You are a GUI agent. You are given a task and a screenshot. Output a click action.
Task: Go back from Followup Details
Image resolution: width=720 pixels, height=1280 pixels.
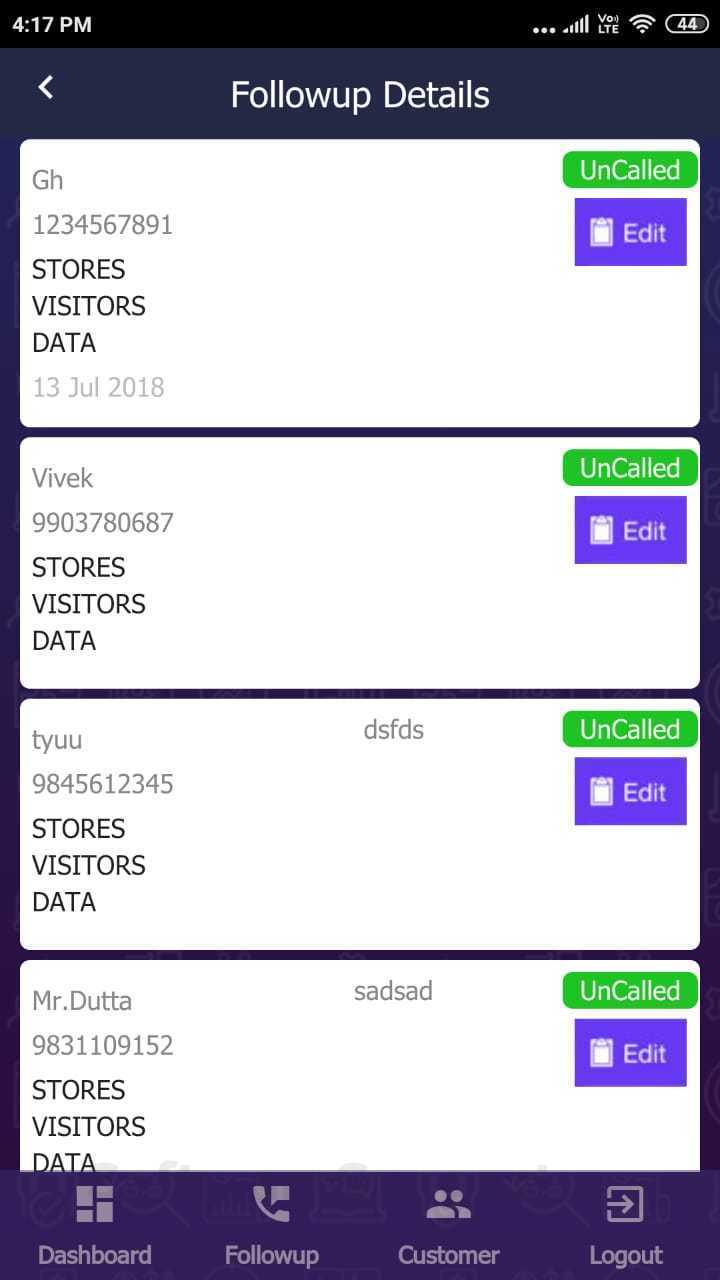[x=46, y=88]
